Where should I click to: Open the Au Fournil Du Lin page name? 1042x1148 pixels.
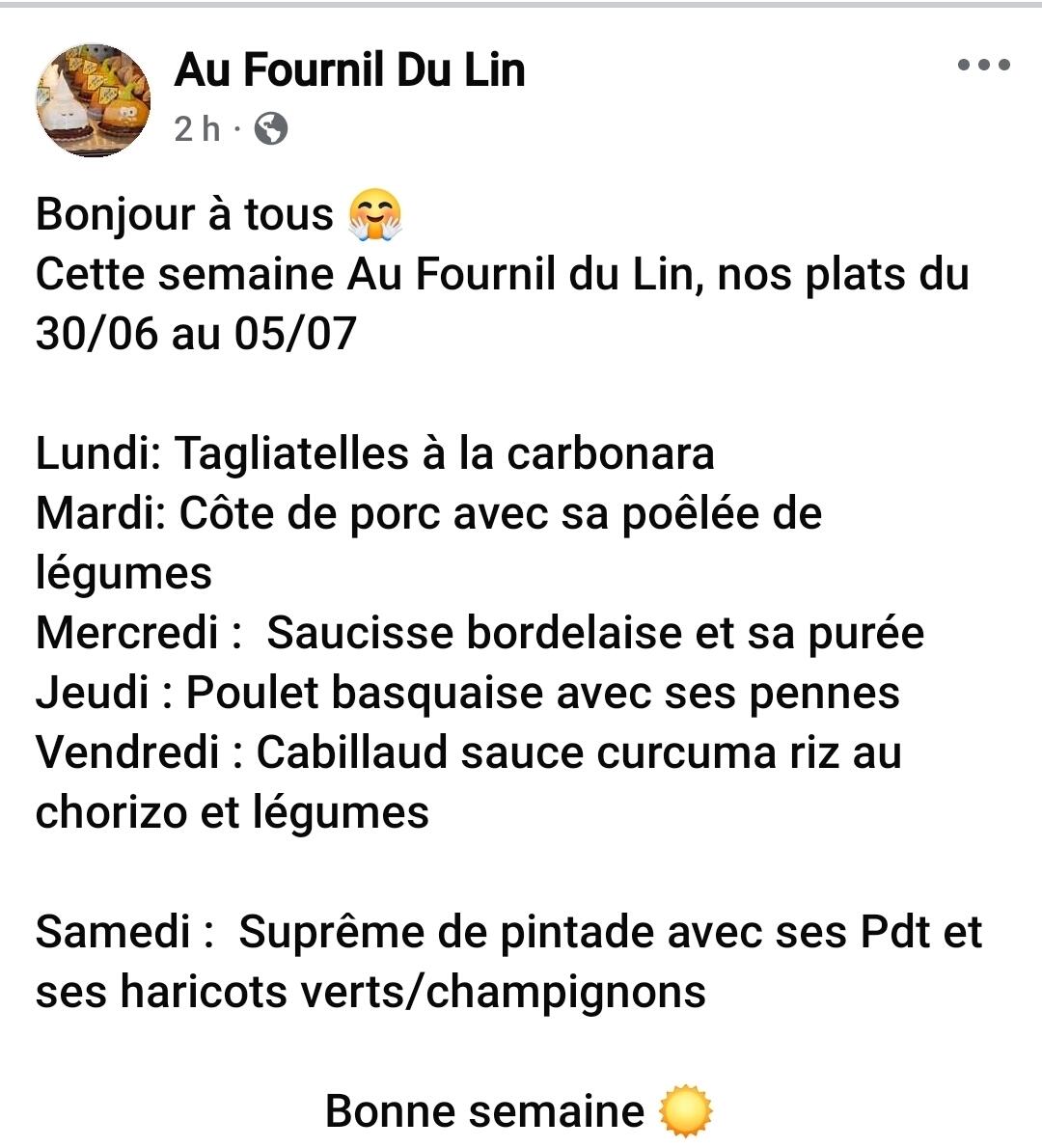point(349,70)
